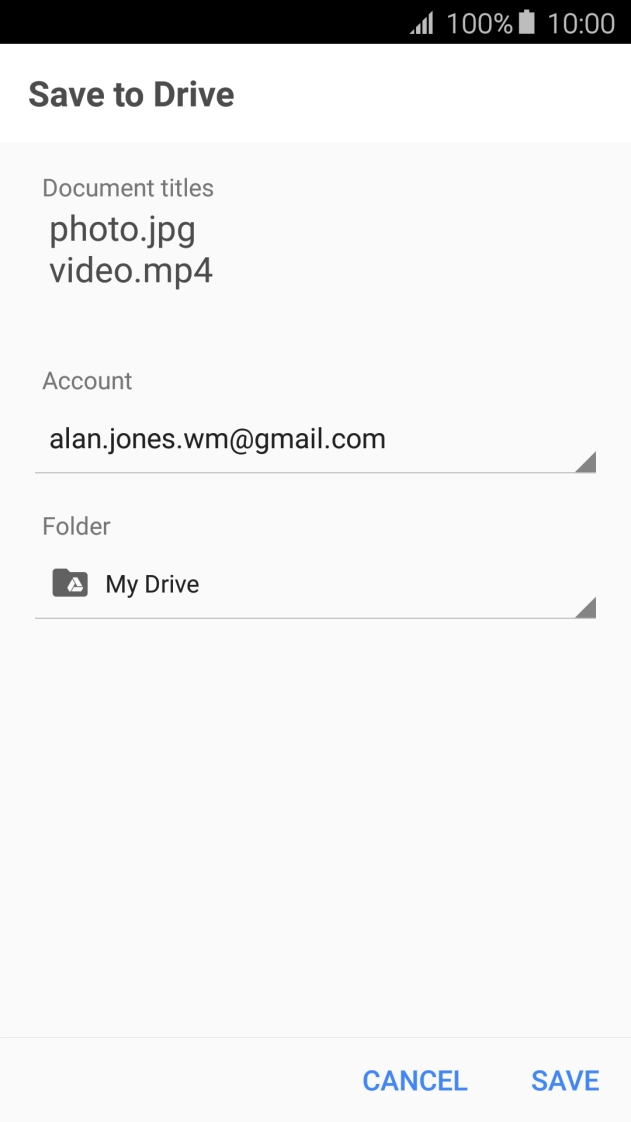
Task: Save the files to Drive
Action: pos(565,1081)
